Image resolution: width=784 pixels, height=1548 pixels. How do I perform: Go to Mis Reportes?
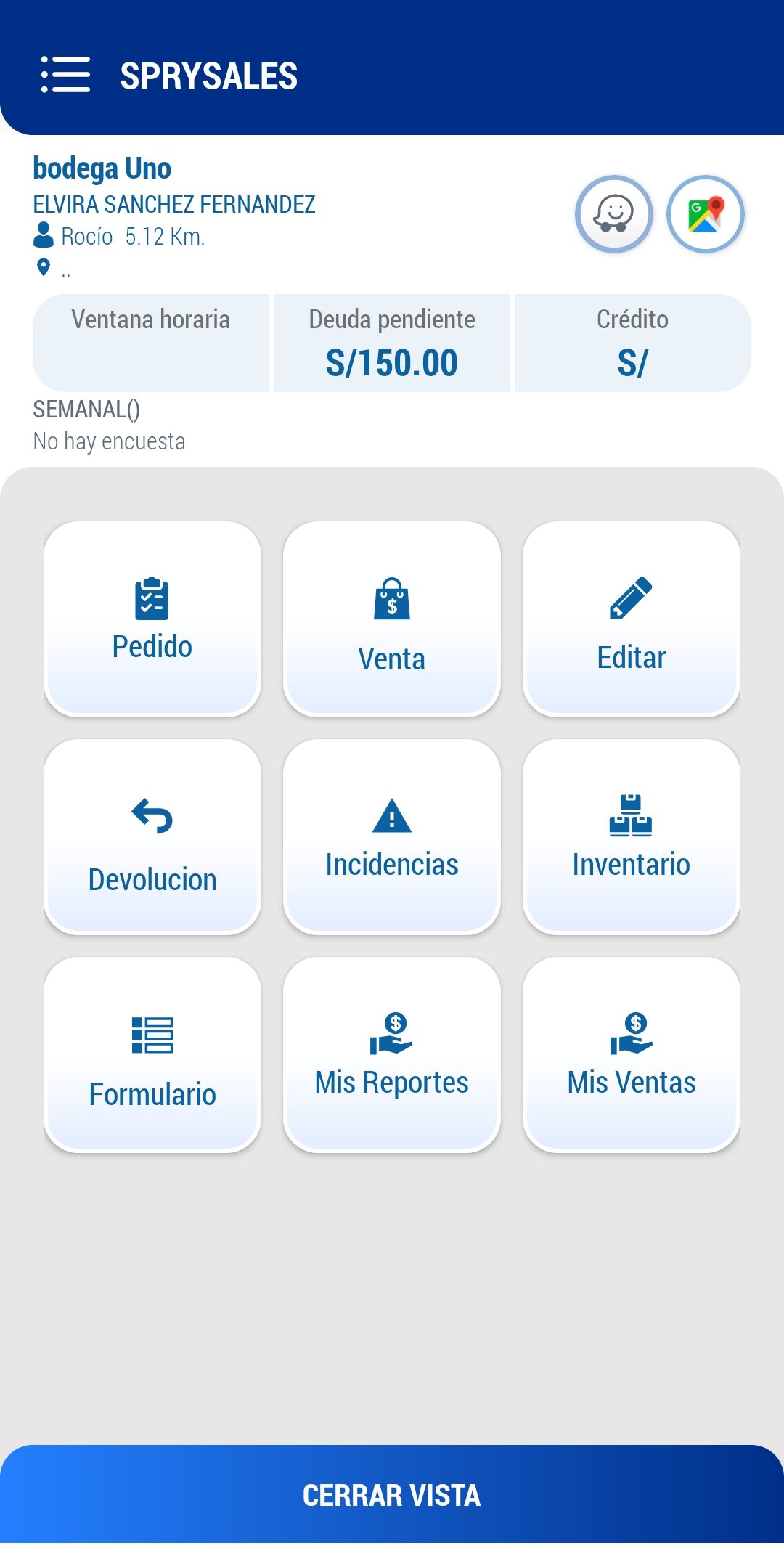point(392,1054)
